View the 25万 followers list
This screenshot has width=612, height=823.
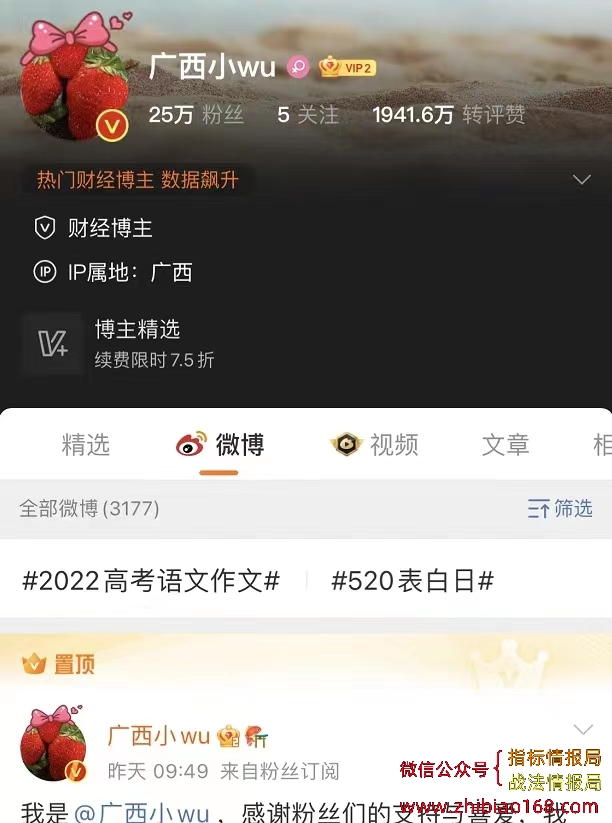tap(196, 115)
